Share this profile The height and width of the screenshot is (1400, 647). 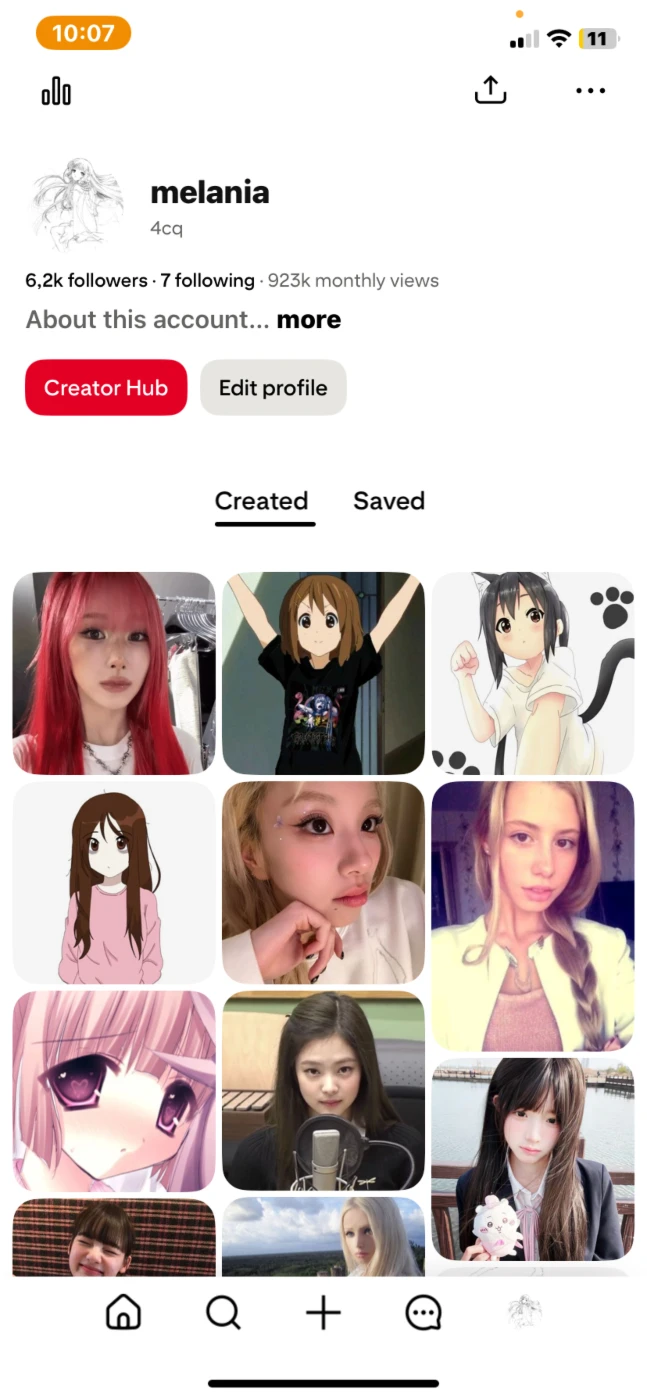[490, 91]
